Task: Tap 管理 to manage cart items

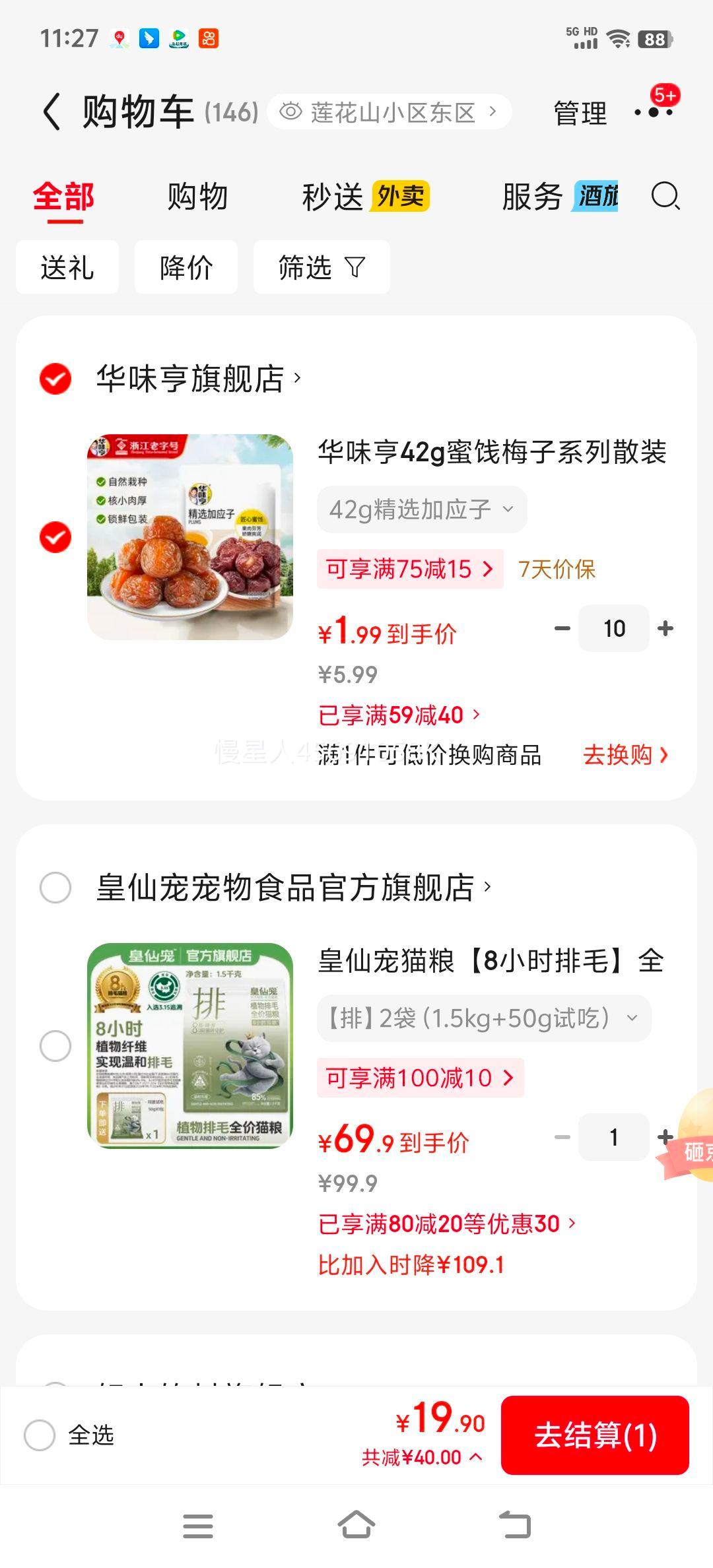Action: coord(580,113)
